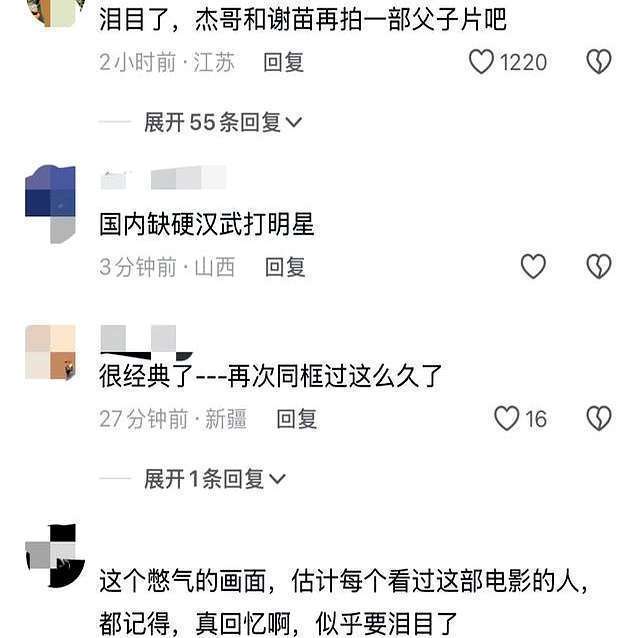The image size is (640, 638).
Task: Open avatar of 国内缺硬汉武打明星 commenter
Action: (x=50, y=203)
